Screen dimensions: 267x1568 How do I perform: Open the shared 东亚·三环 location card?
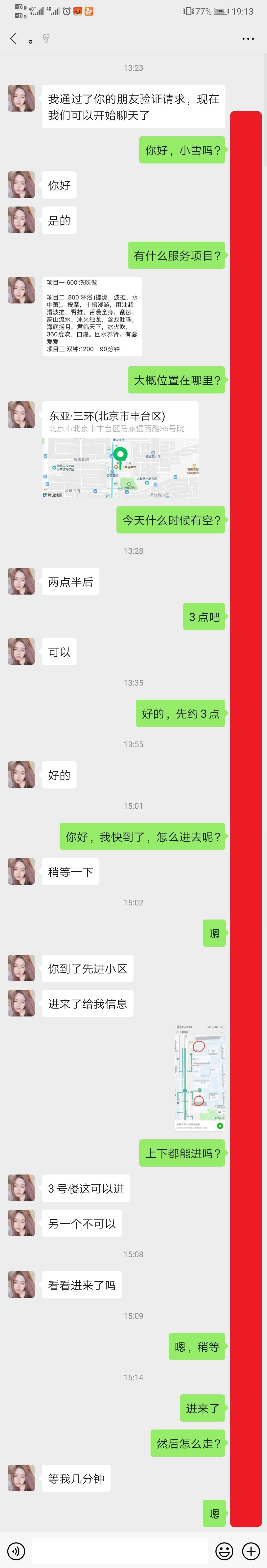(120, 449)
